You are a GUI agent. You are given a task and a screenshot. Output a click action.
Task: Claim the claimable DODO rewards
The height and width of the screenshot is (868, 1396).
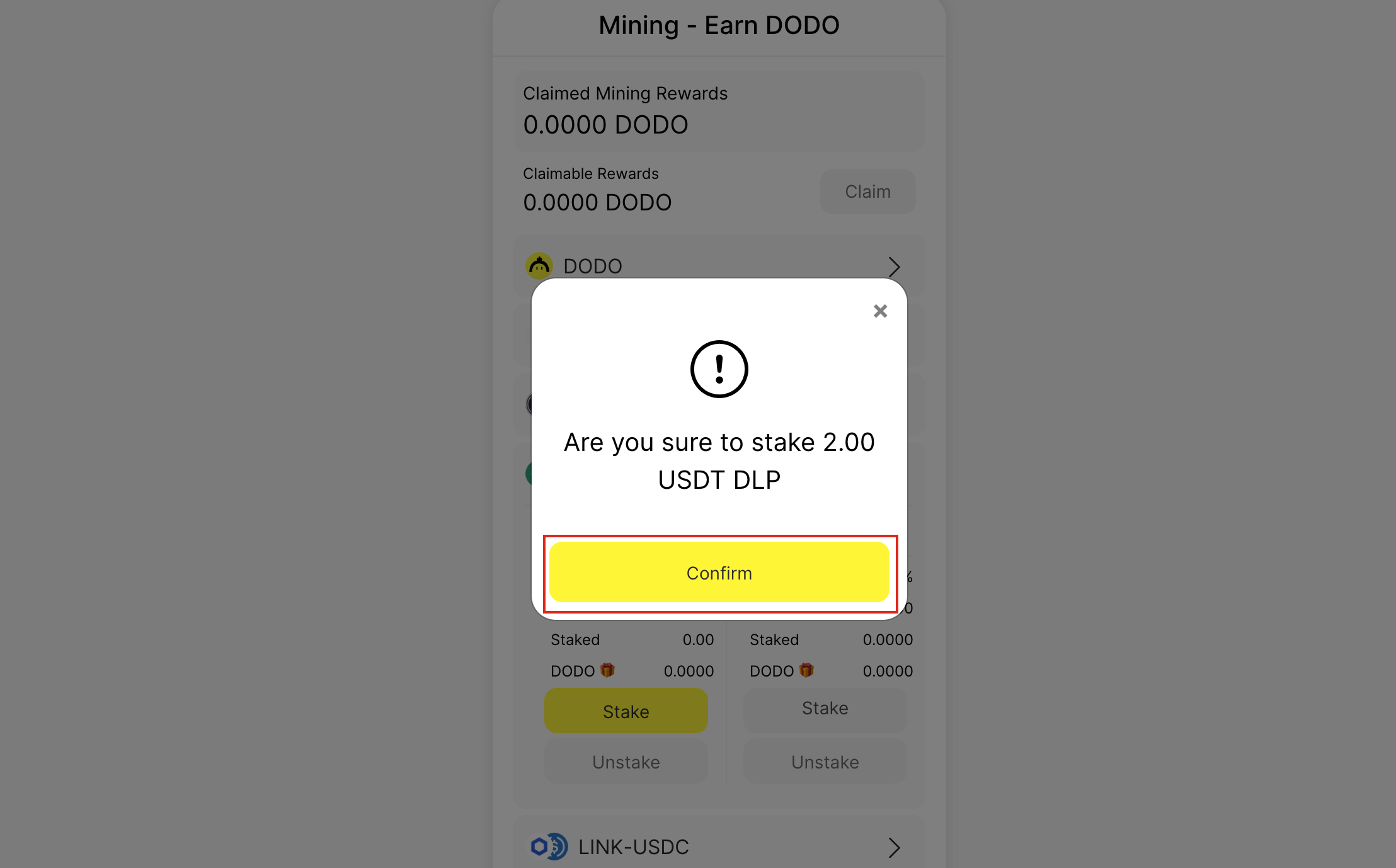[x=867, y=191]
